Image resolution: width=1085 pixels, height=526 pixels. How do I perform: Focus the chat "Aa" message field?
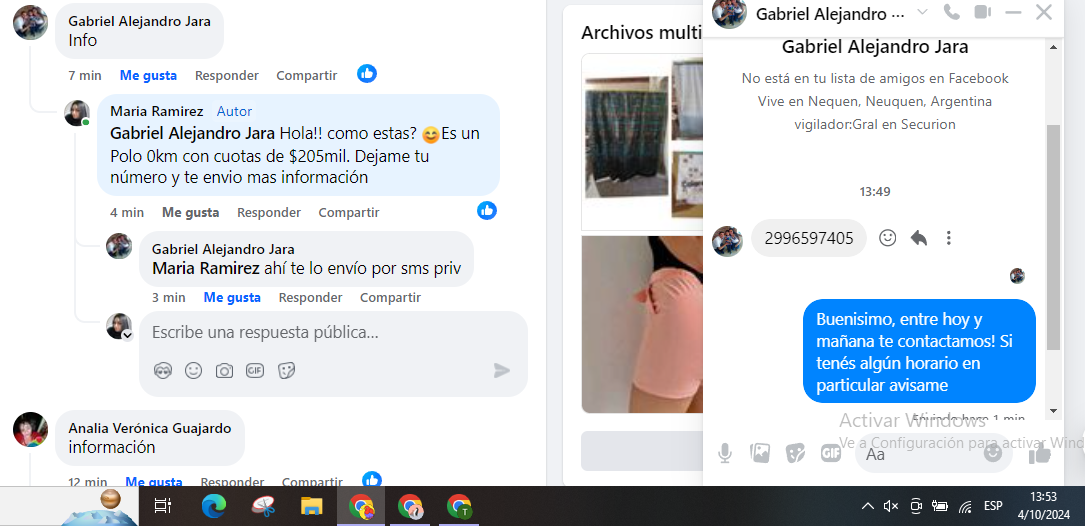click(x=920, y=454)
